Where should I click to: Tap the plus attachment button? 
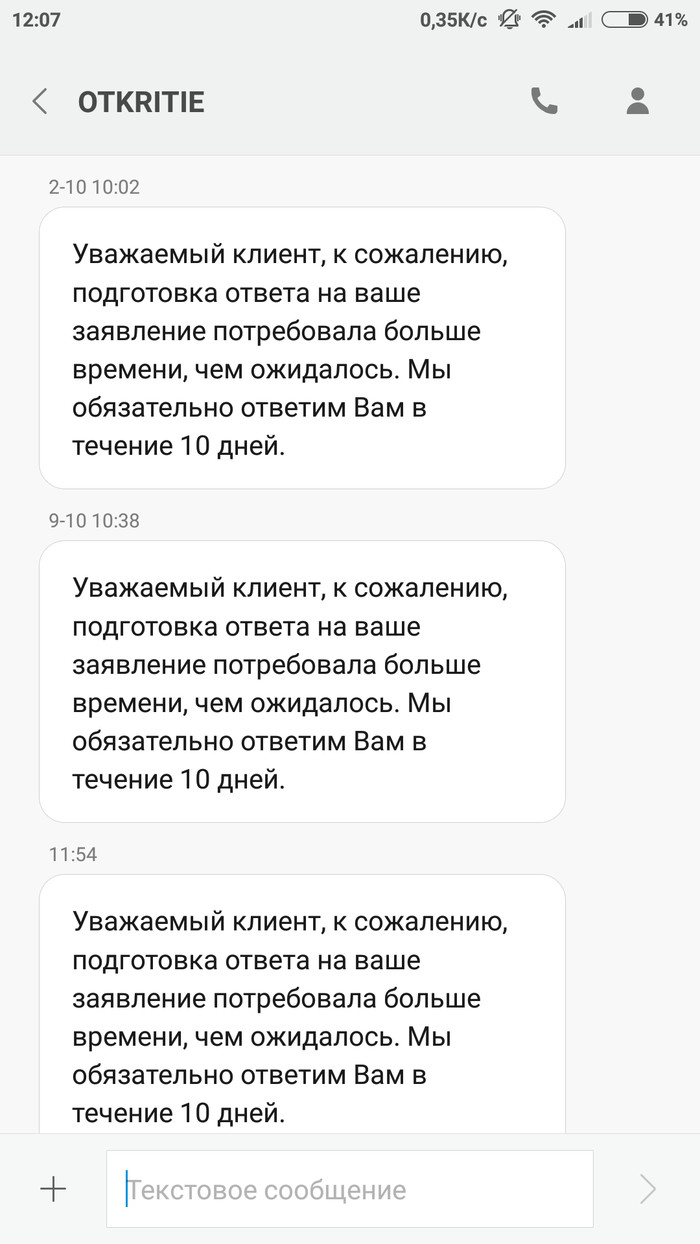[x=52, y=1189]
